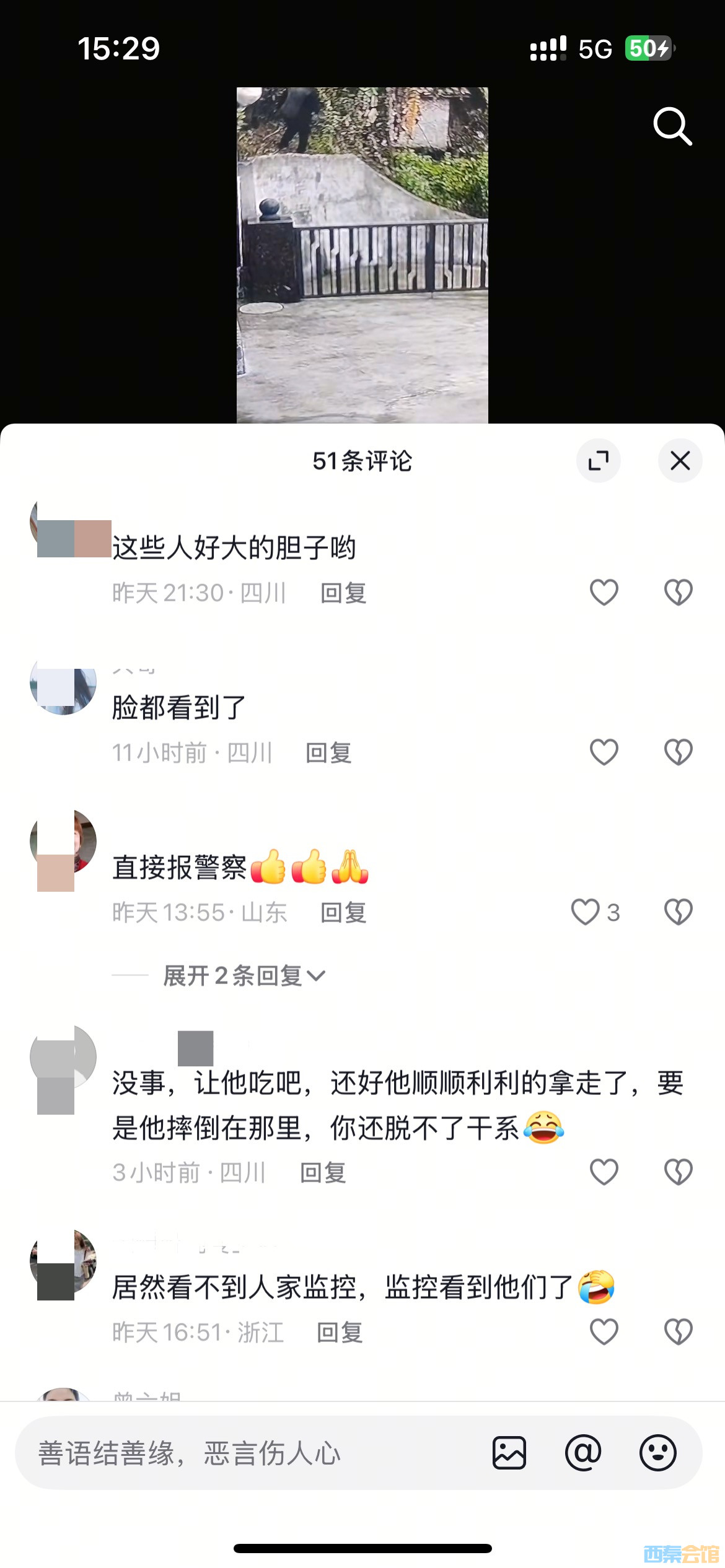Open the emoji picker
The width and height of the screenshot is (725, 1568).
coord(657,1453)
